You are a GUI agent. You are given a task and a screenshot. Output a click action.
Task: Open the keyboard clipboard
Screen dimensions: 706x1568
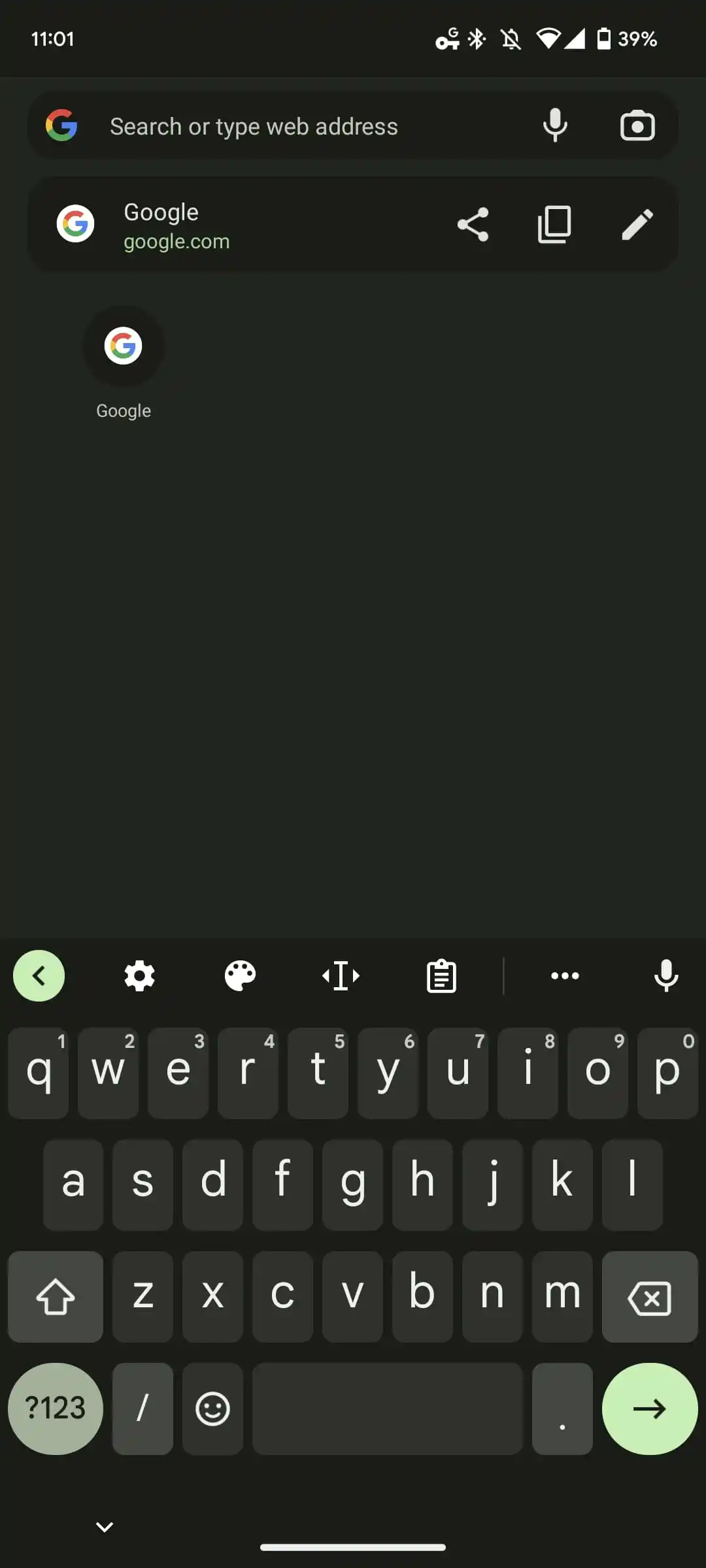pyautogui.click(x=441, y=976)
